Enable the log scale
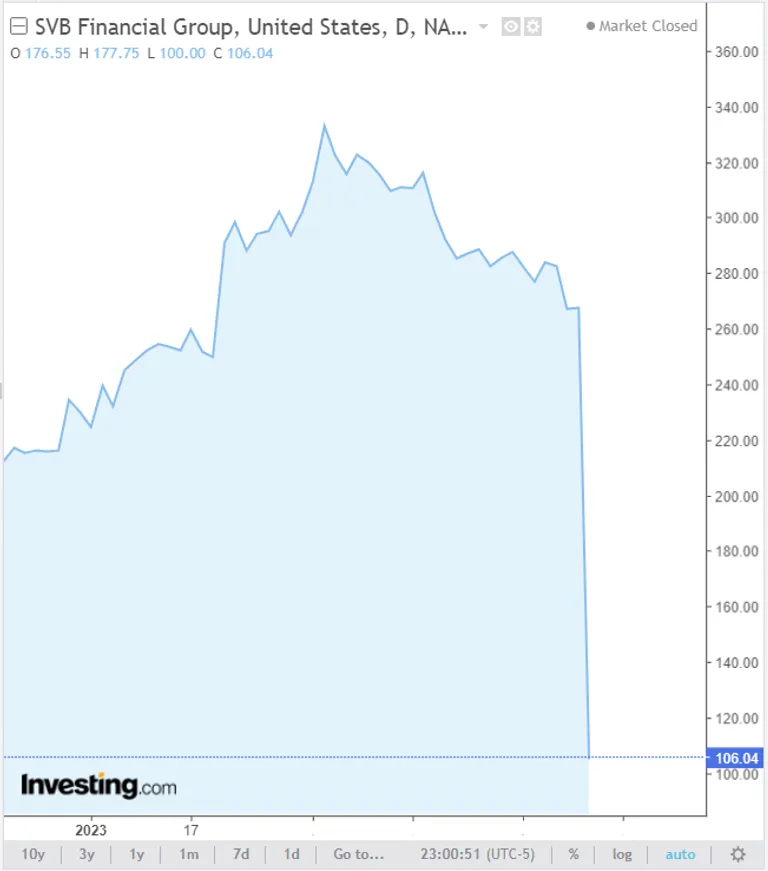 622,854
